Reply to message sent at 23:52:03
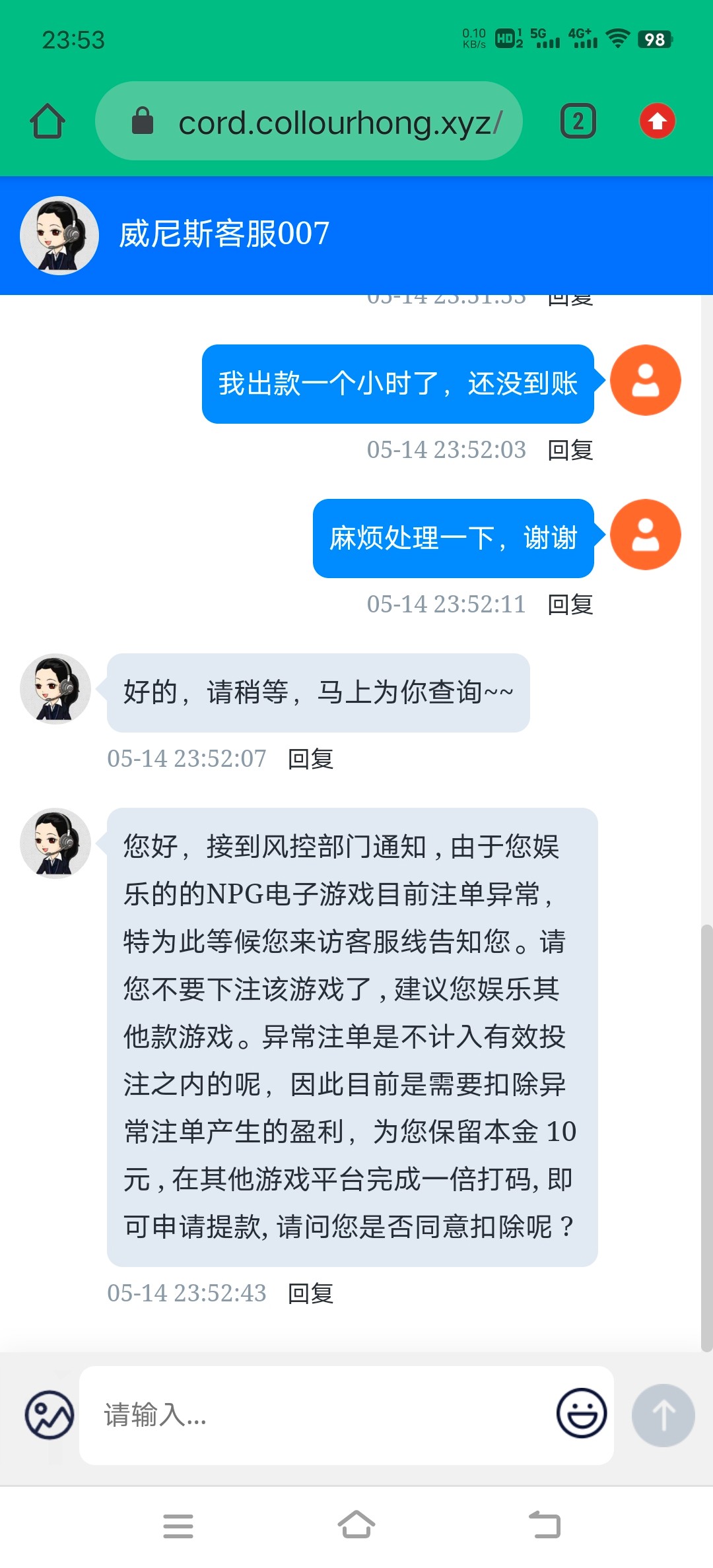 click(570, 450)
